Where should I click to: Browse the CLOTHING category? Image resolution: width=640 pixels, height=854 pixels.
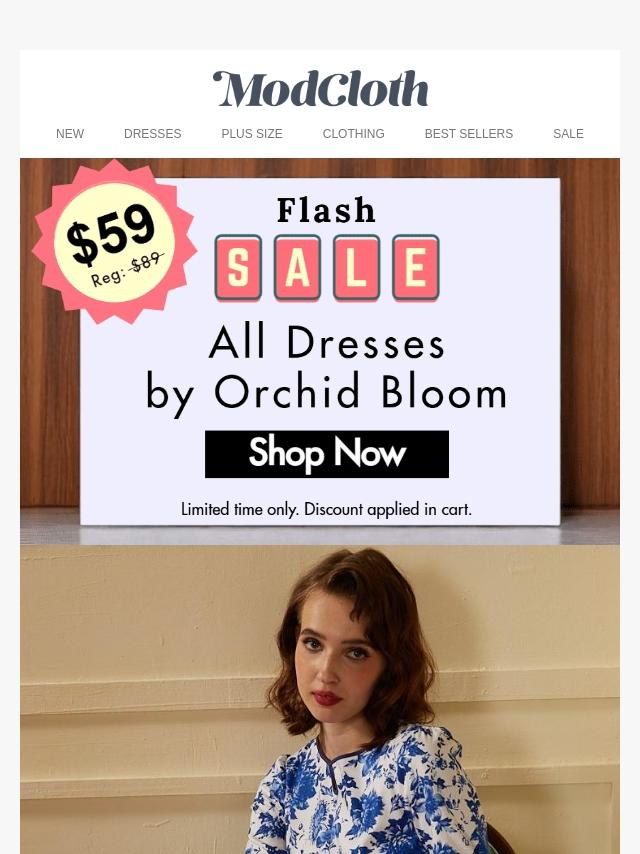click(353, 134)
